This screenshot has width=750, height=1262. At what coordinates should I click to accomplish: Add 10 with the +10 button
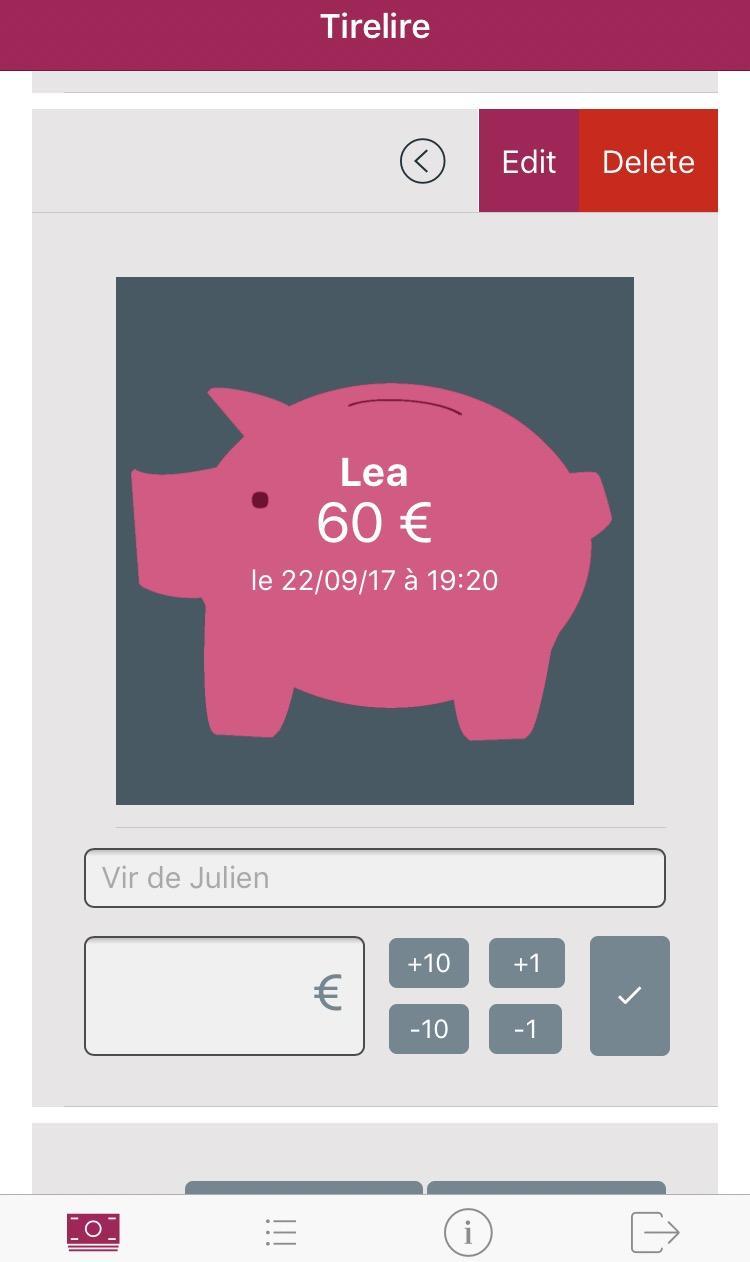click(x=428, y=963)
